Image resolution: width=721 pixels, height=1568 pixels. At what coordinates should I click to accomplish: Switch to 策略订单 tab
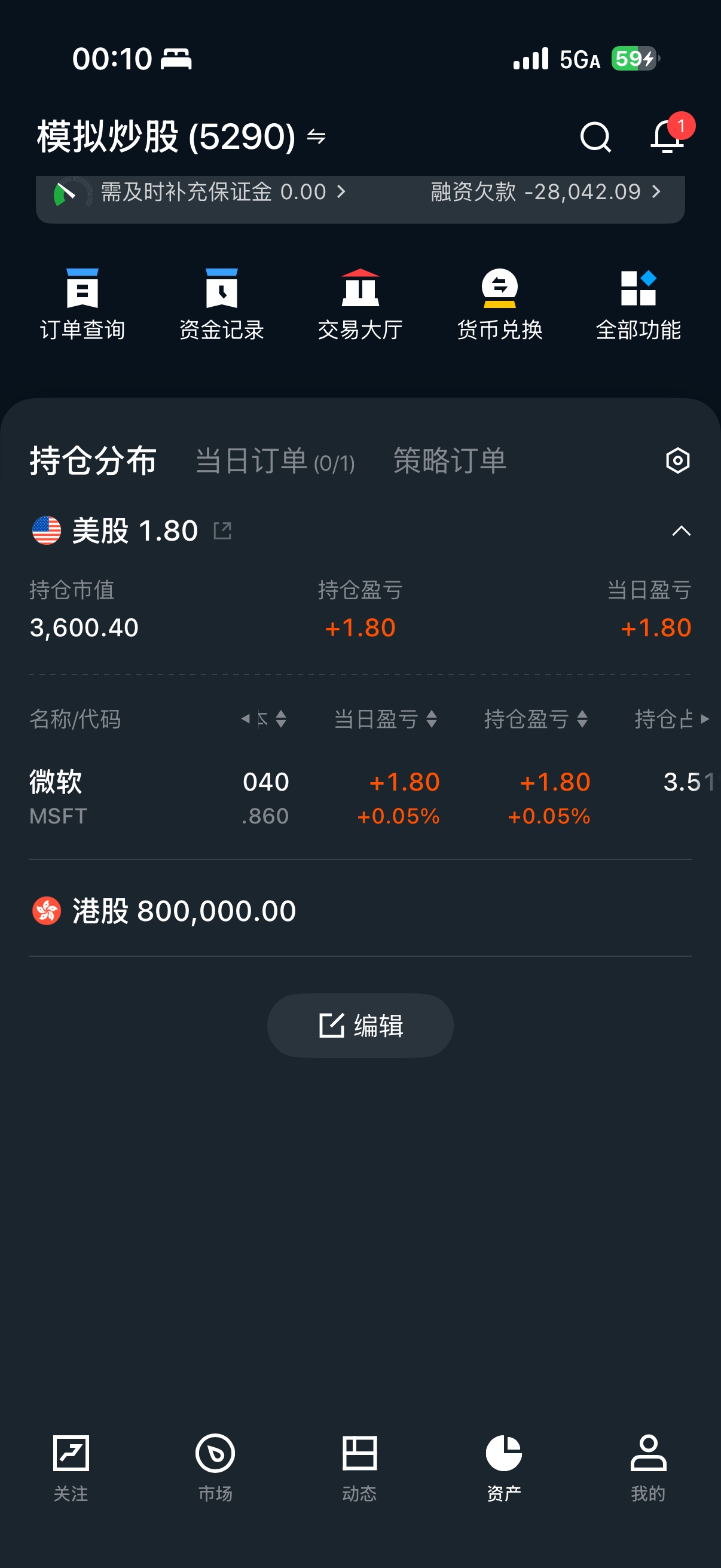point(450,461)
